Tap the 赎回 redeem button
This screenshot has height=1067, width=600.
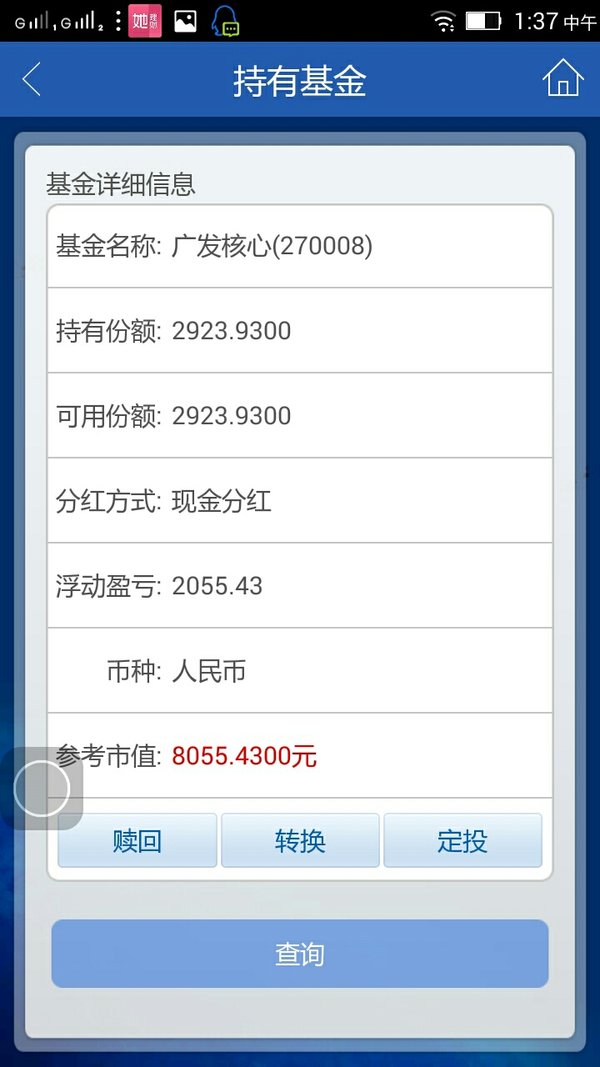click(x=137, y=840)
